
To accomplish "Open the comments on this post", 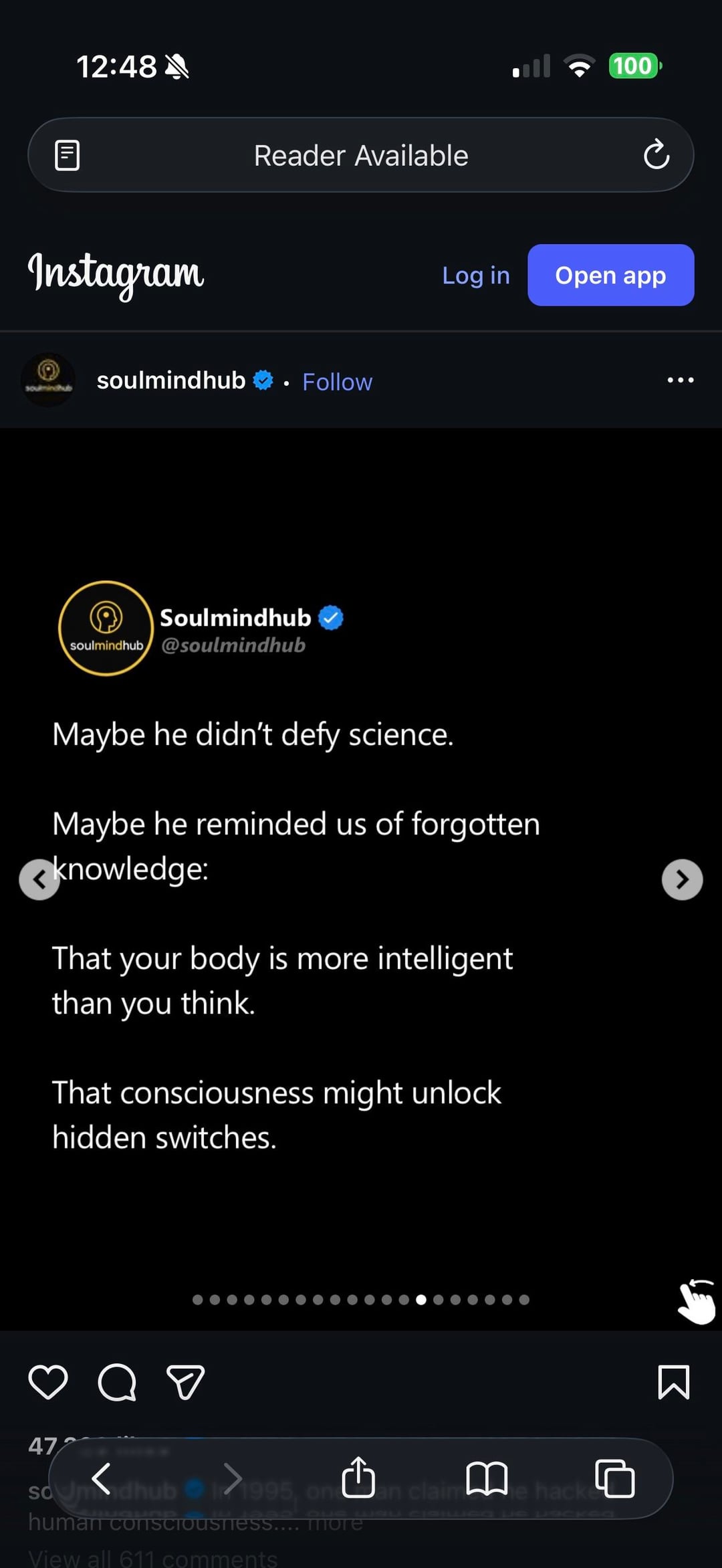I will [x=117, y=1382].
